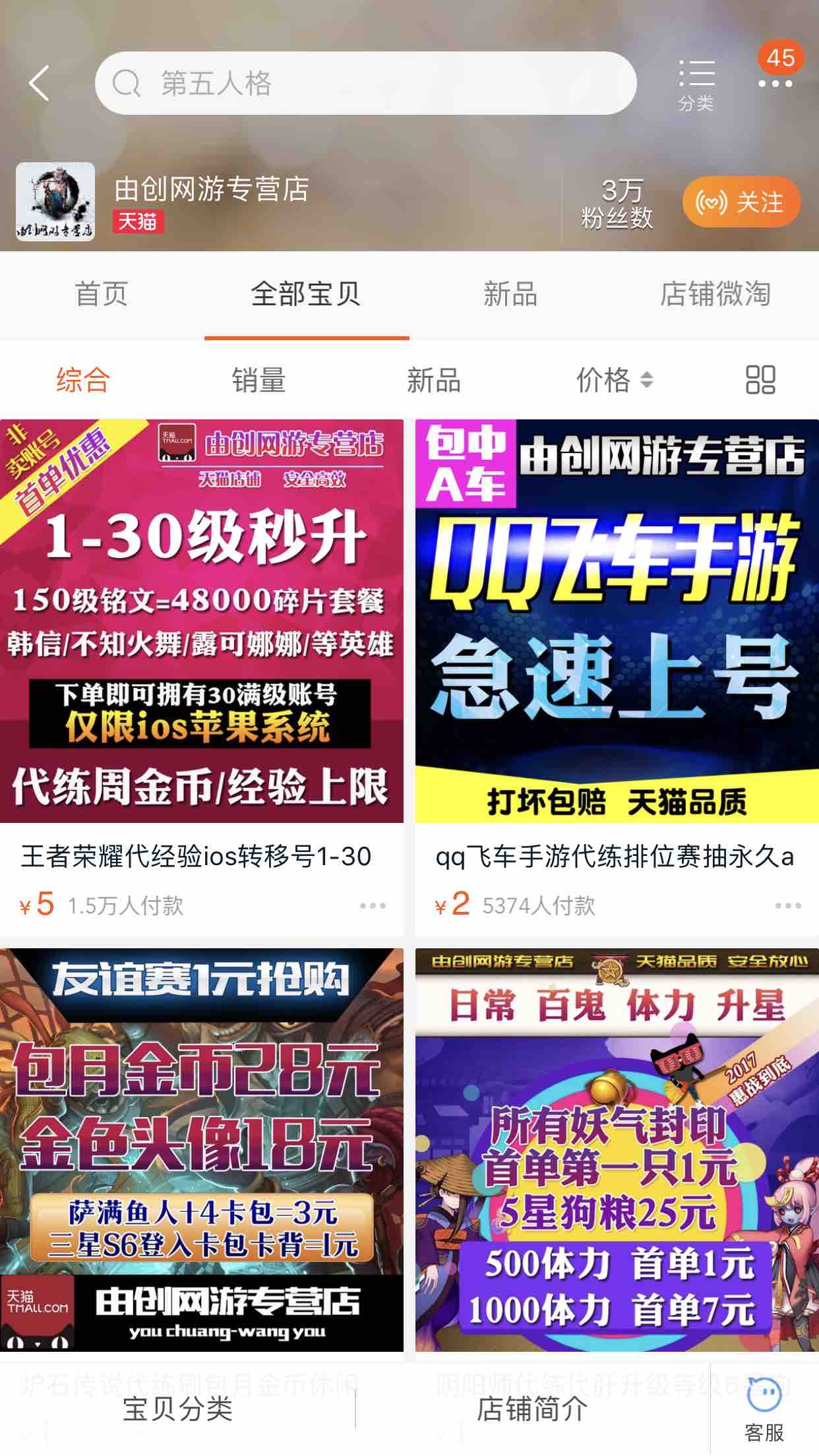Open the three-dot more menu at top

click(775, 84)
